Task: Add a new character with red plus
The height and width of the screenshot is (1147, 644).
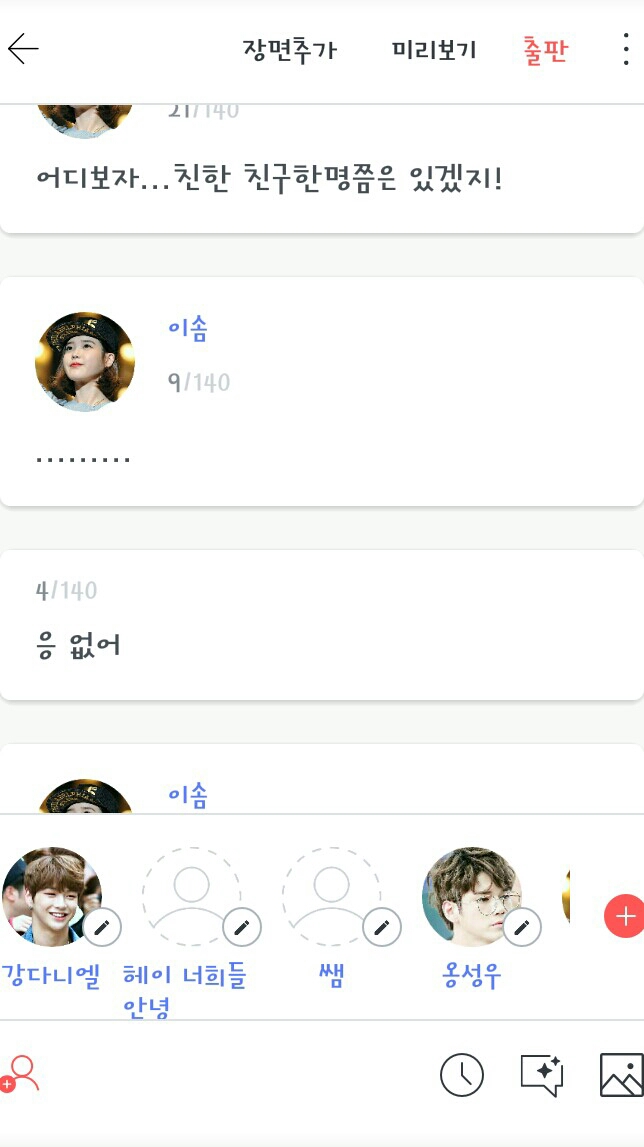Action: pyautogui.click(x=623, y=915)
